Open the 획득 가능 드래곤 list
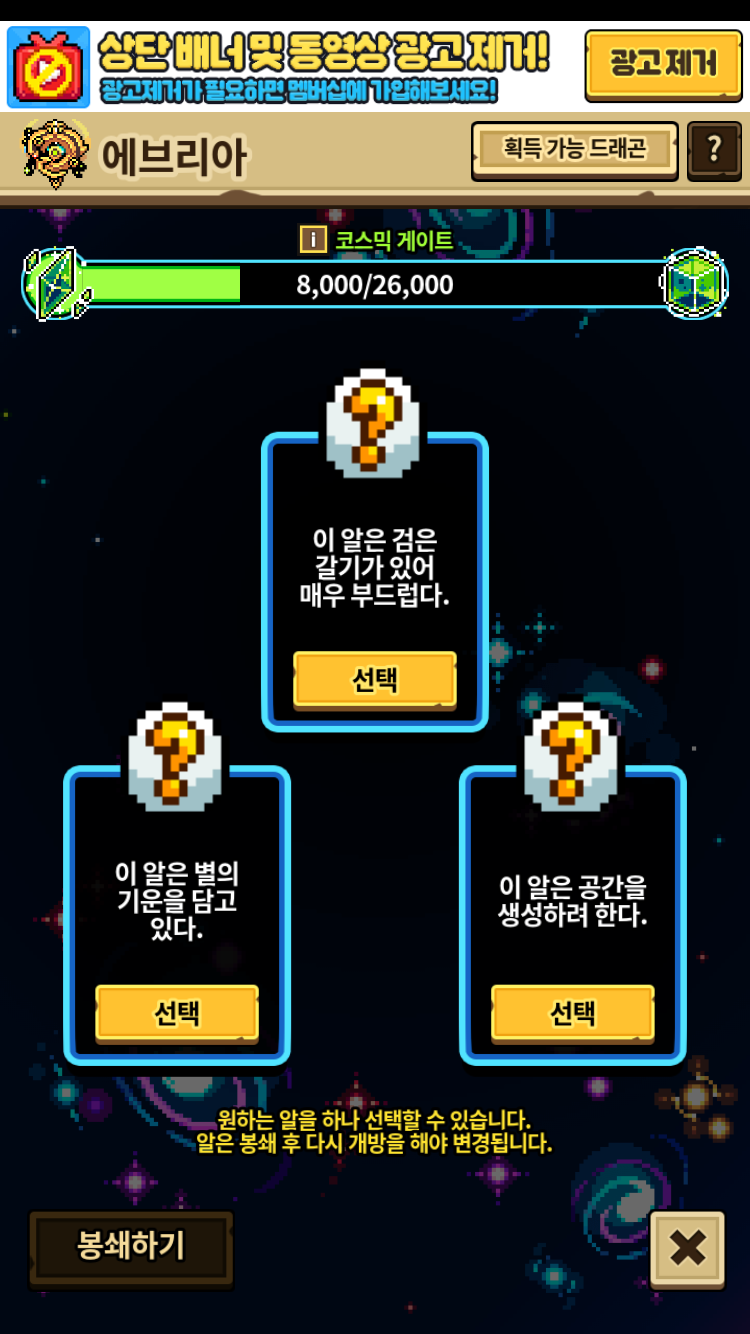This screenshot has height=1334, width=750. pos(575,150)
